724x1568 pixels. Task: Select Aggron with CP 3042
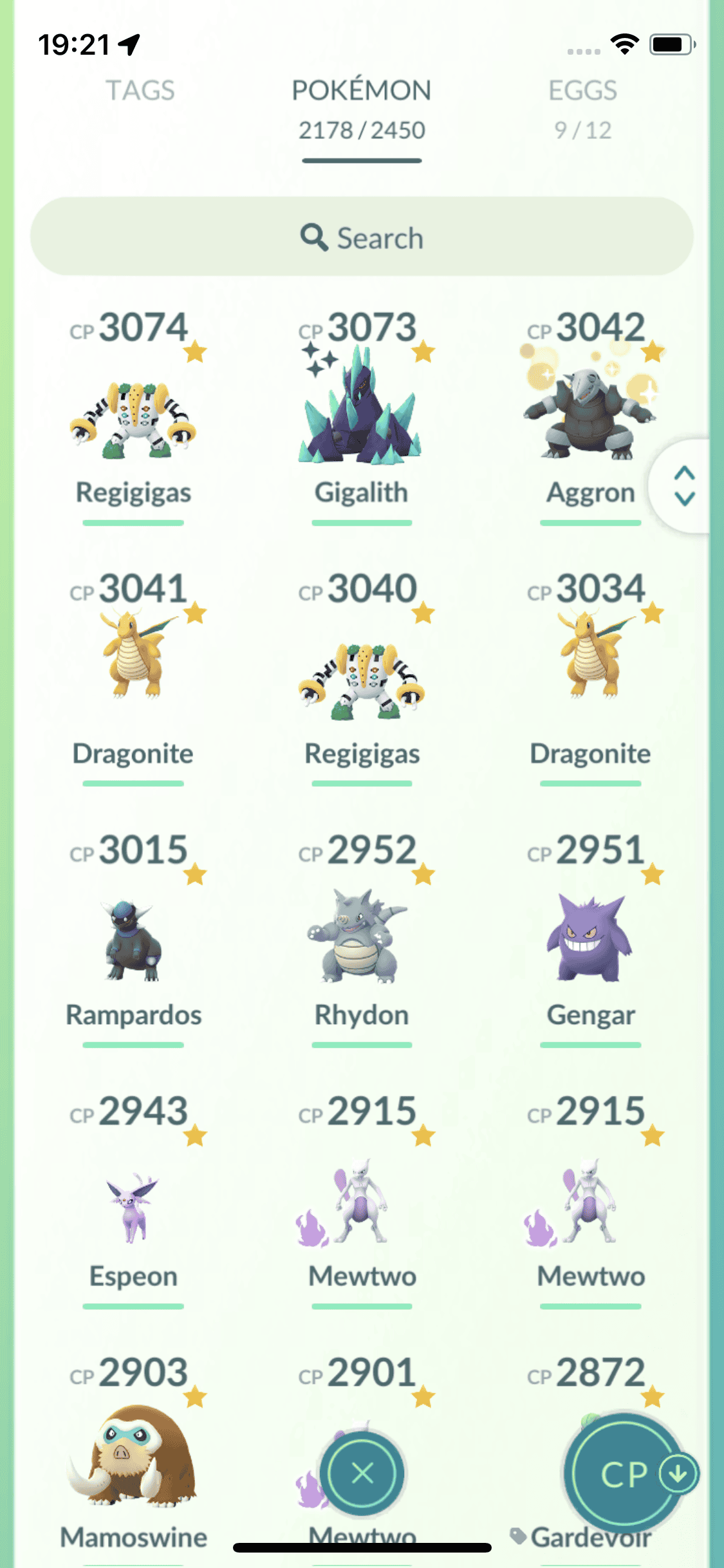point(590,418)
